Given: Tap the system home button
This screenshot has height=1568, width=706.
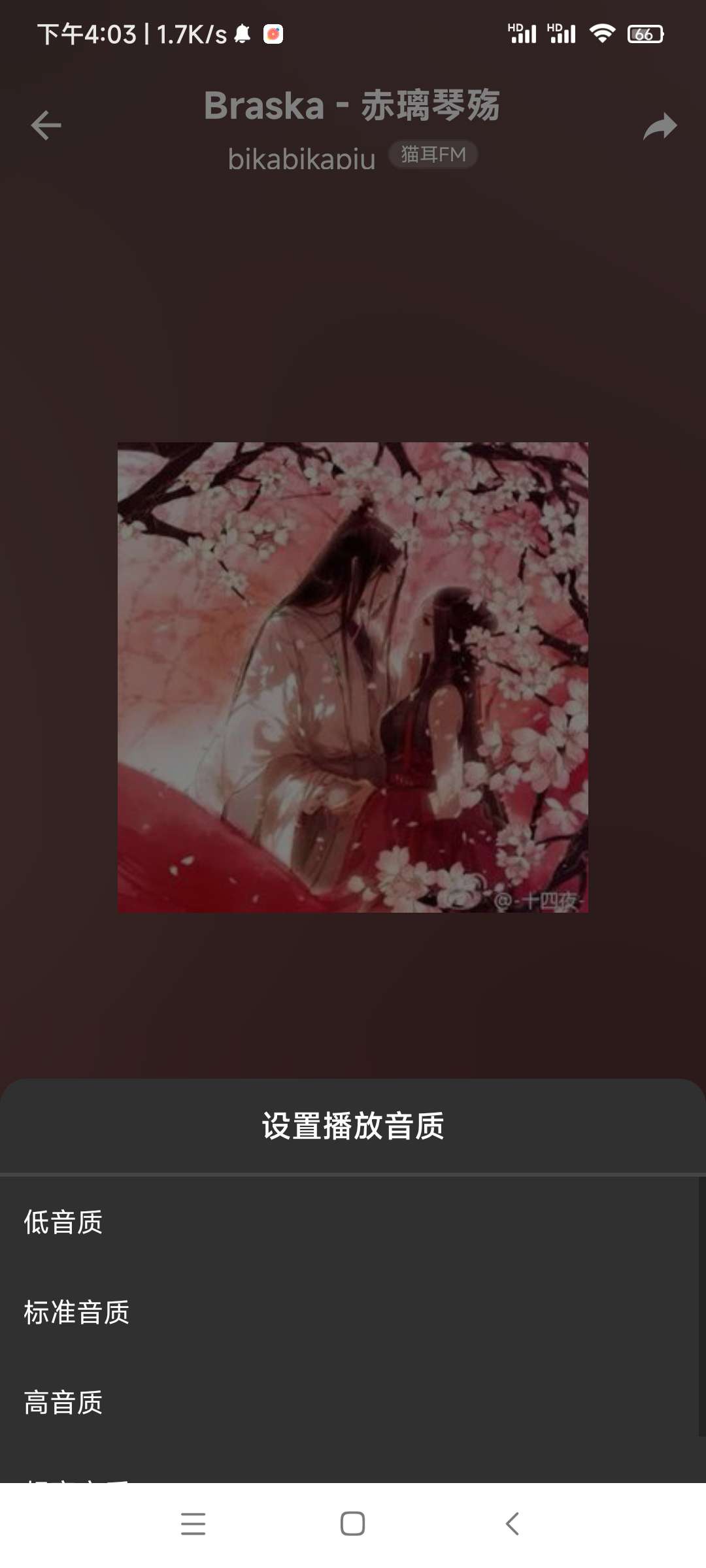Looking at the screenshot, I should coord(352,1524).
